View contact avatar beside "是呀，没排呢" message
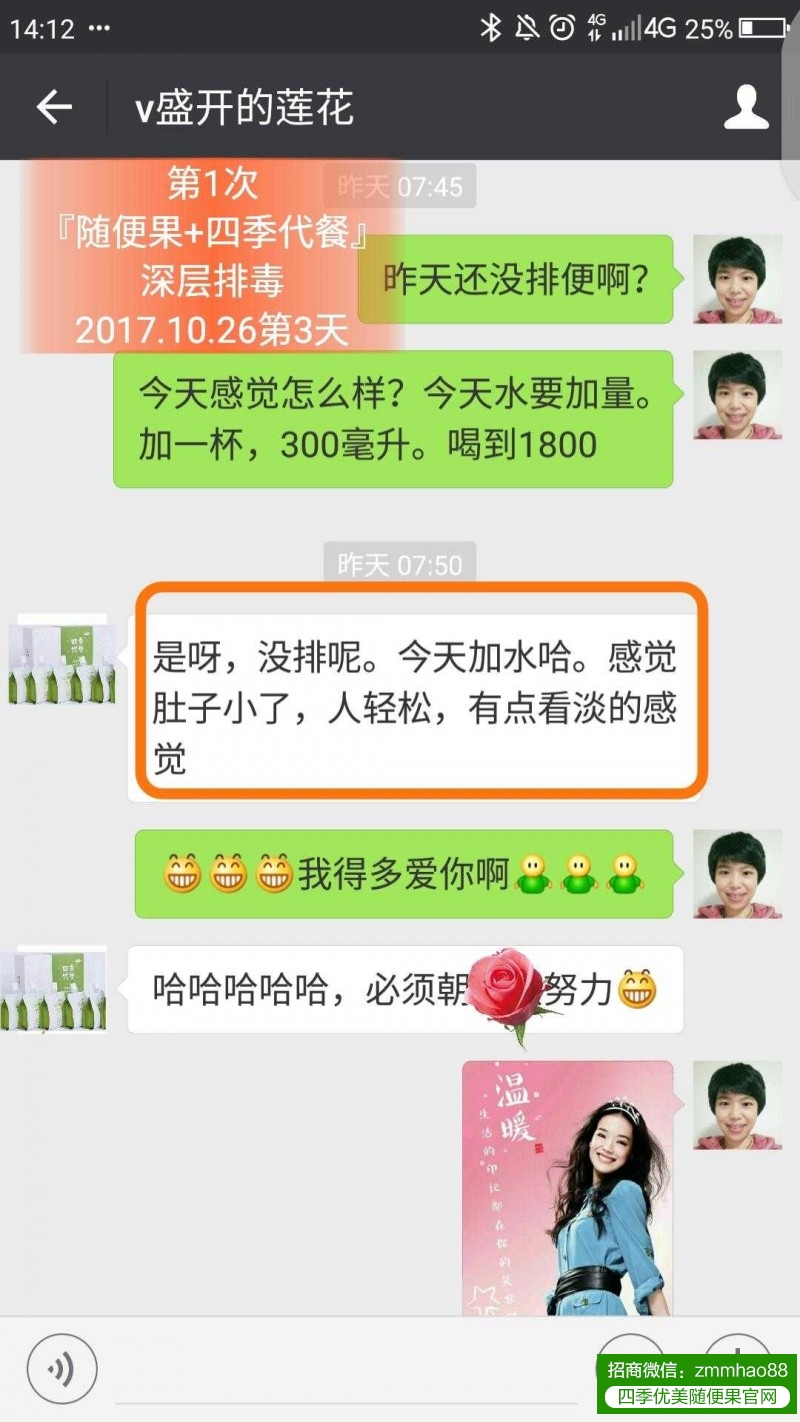This screenshot has width=800, height=1422. (62, 659)
